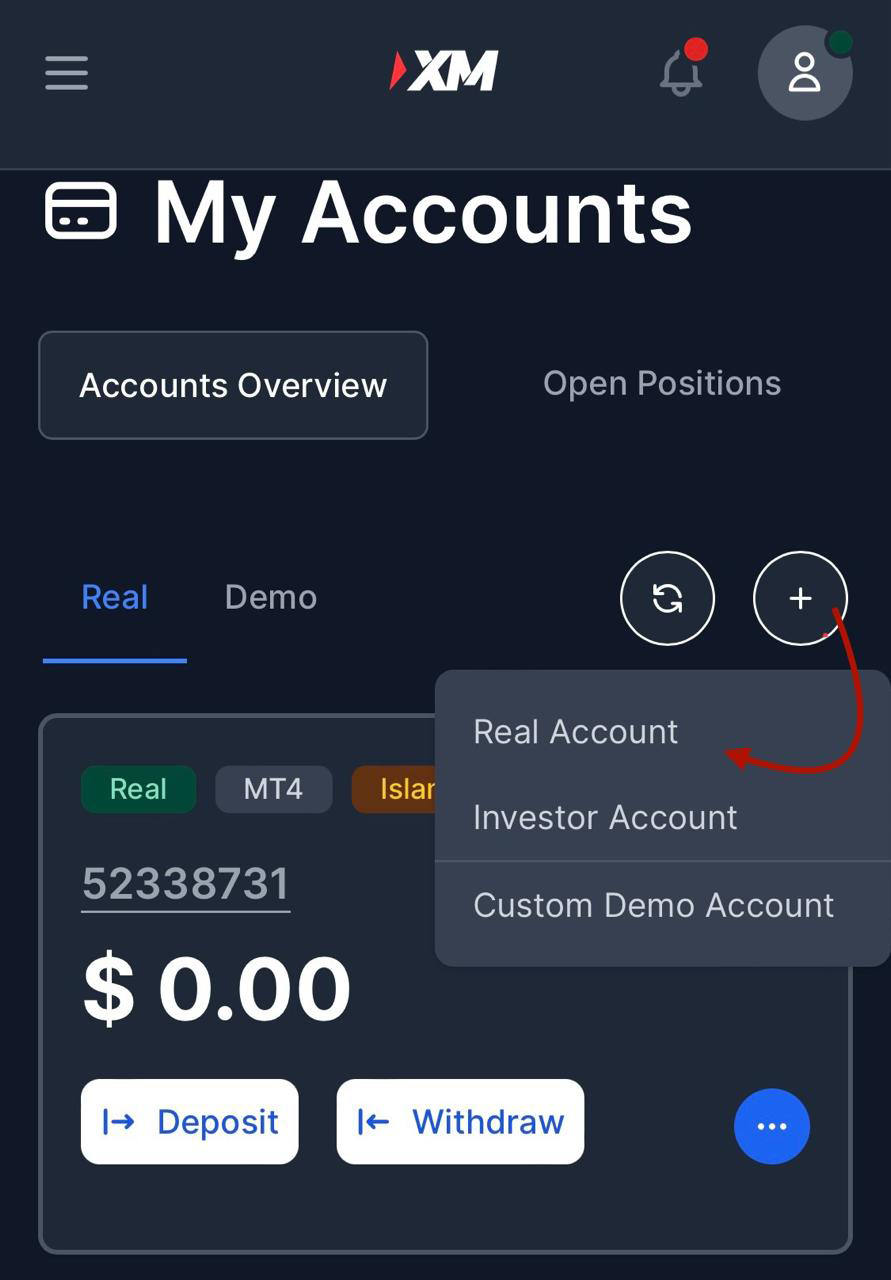Open the notifications bell
The image size is (891, 1280).
coord(681,73)
